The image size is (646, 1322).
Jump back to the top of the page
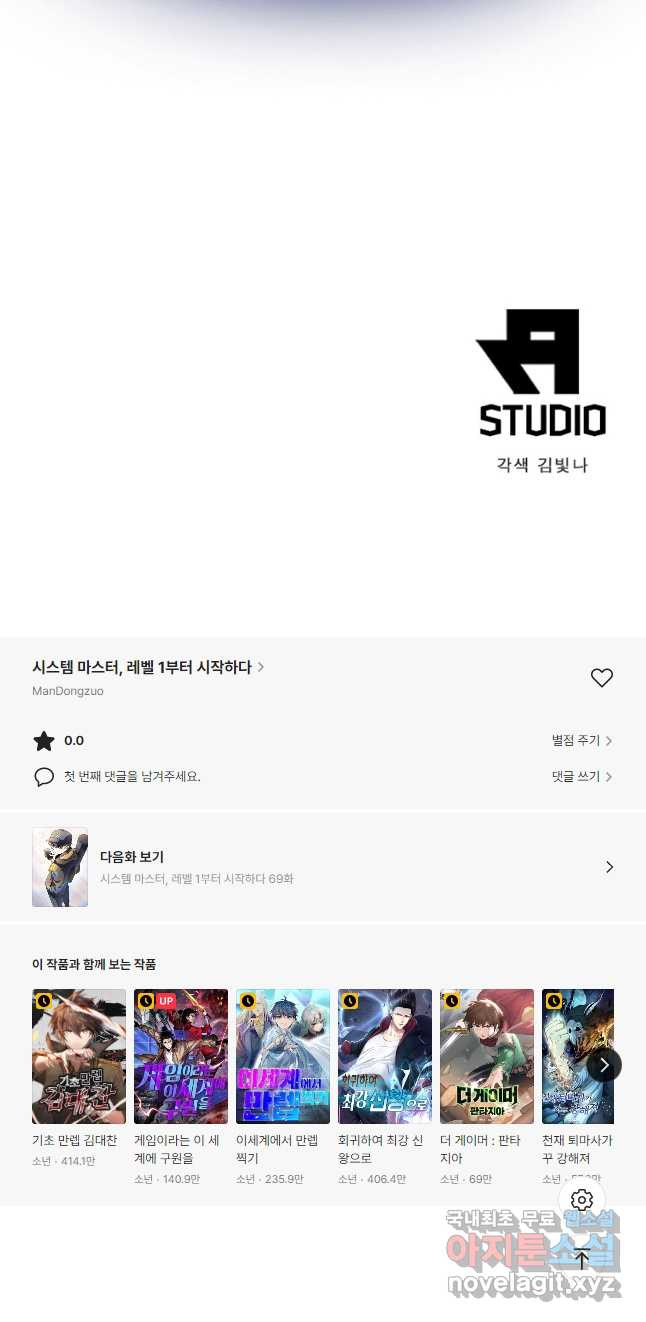coord(582,1259)
